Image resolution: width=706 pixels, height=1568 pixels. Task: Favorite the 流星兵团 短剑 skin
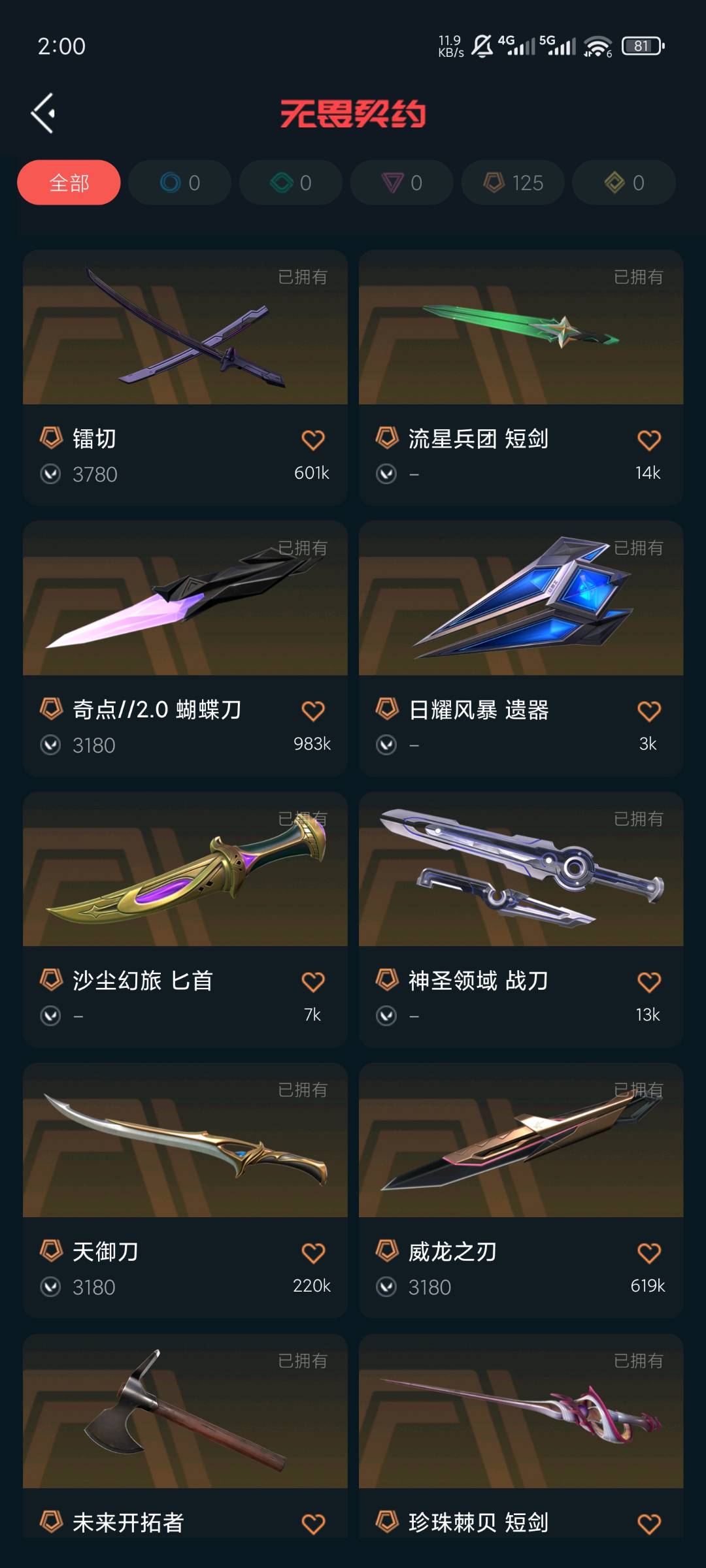point(649,440)
